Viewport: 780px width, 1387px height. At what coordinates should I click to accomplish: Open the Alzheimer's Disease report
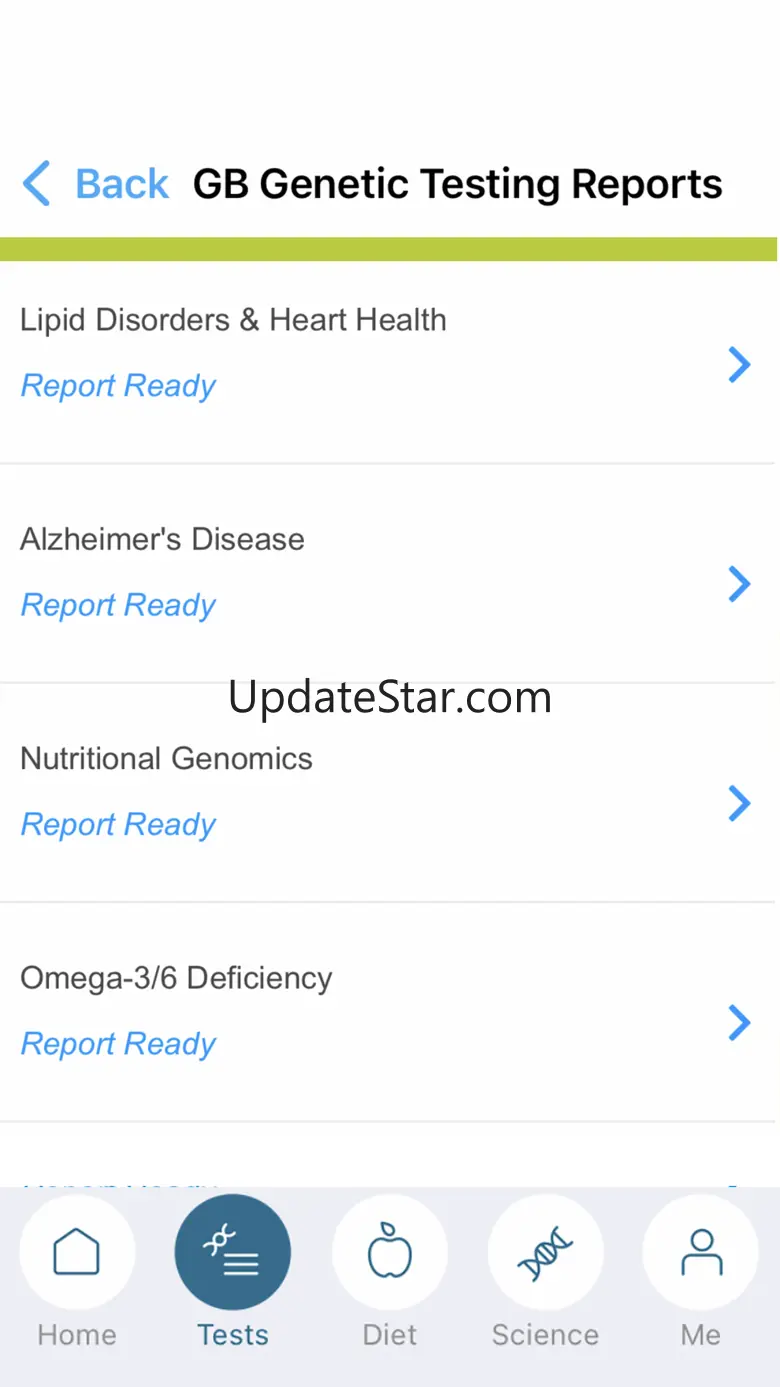[388, 572]
